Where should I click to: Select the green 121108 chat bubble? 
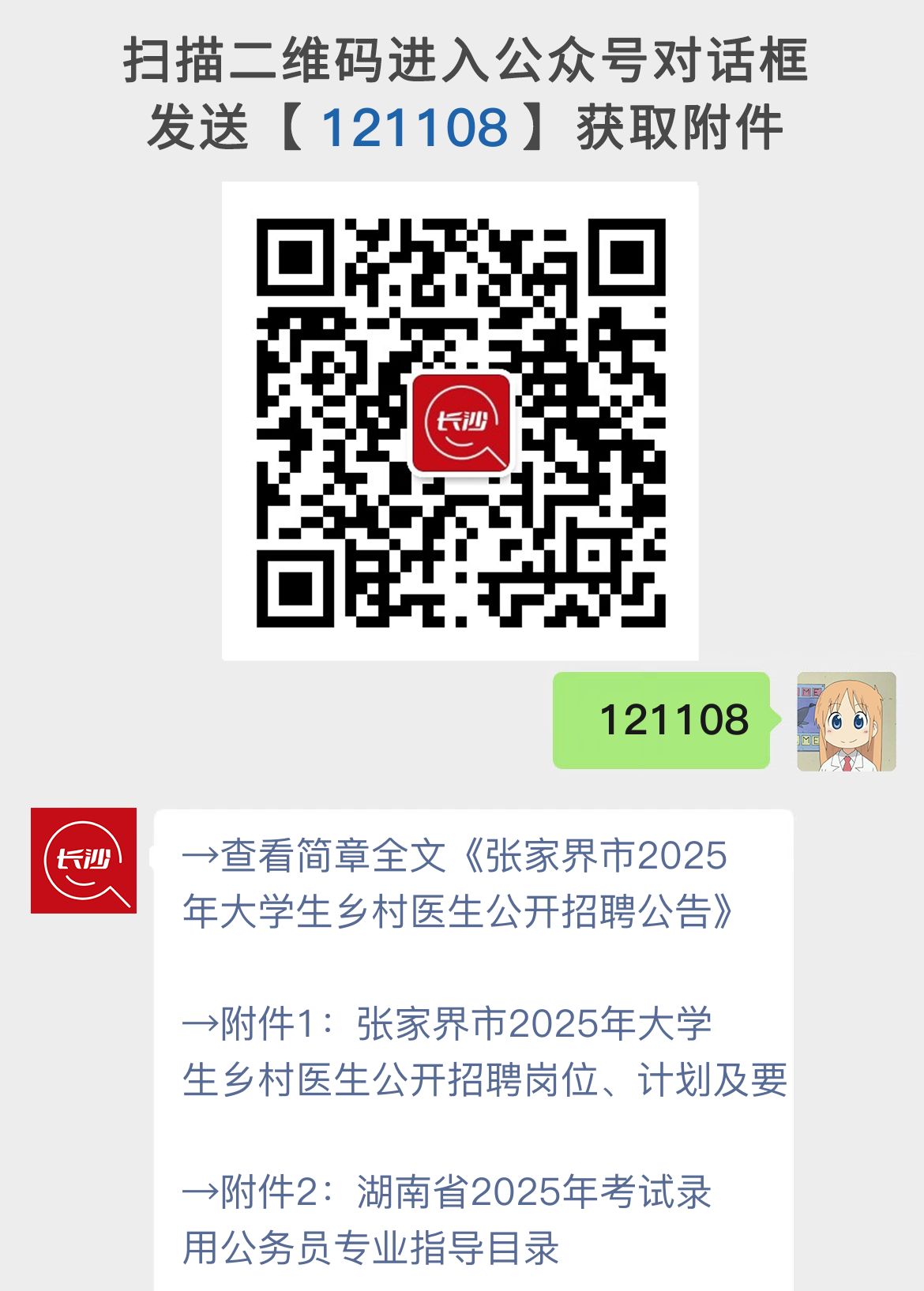tap(663, 721)
